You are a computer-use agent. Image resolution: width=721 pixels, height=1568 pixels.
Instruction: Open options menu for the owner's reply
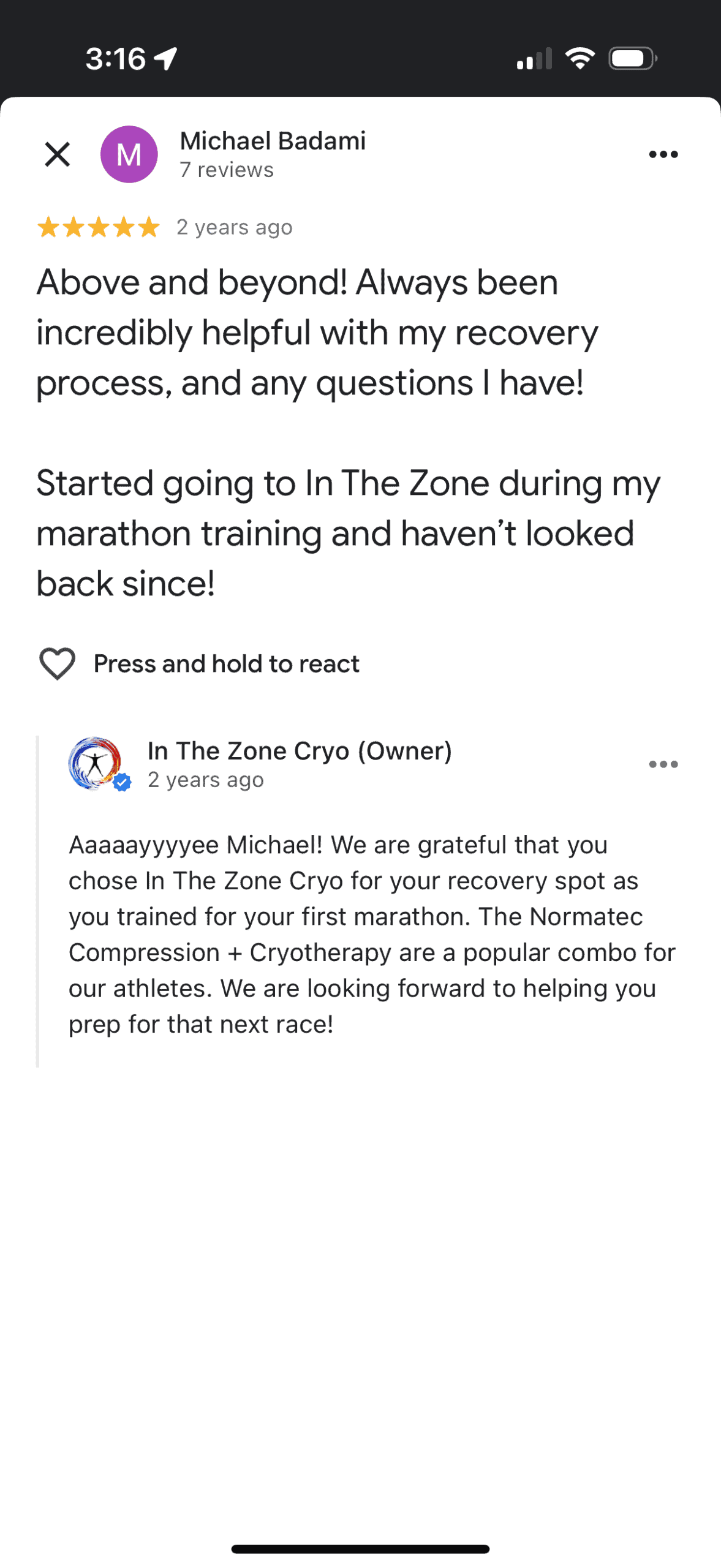[x=663, y=764]
